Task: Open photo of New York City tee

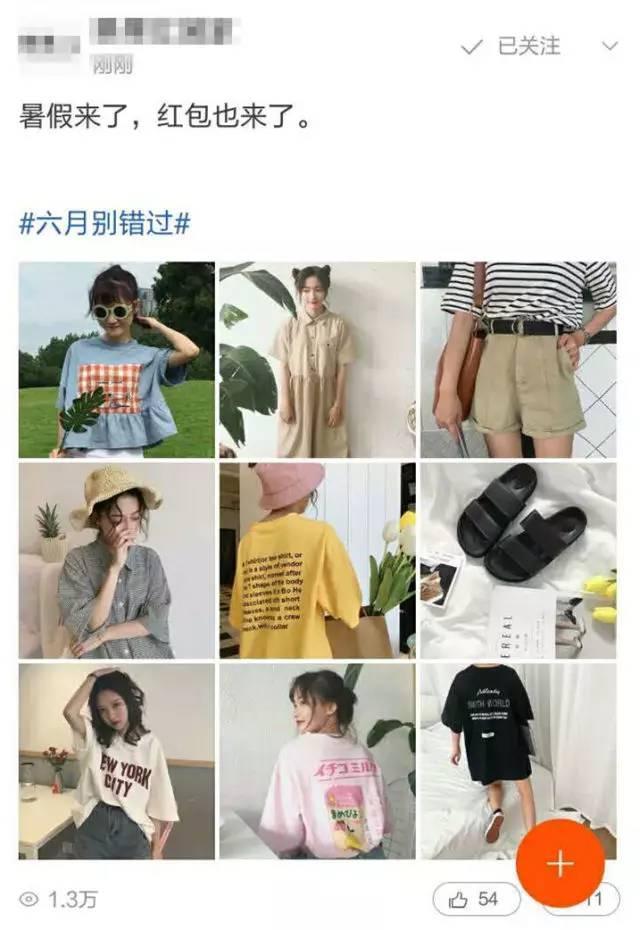Action: [116, 761]
